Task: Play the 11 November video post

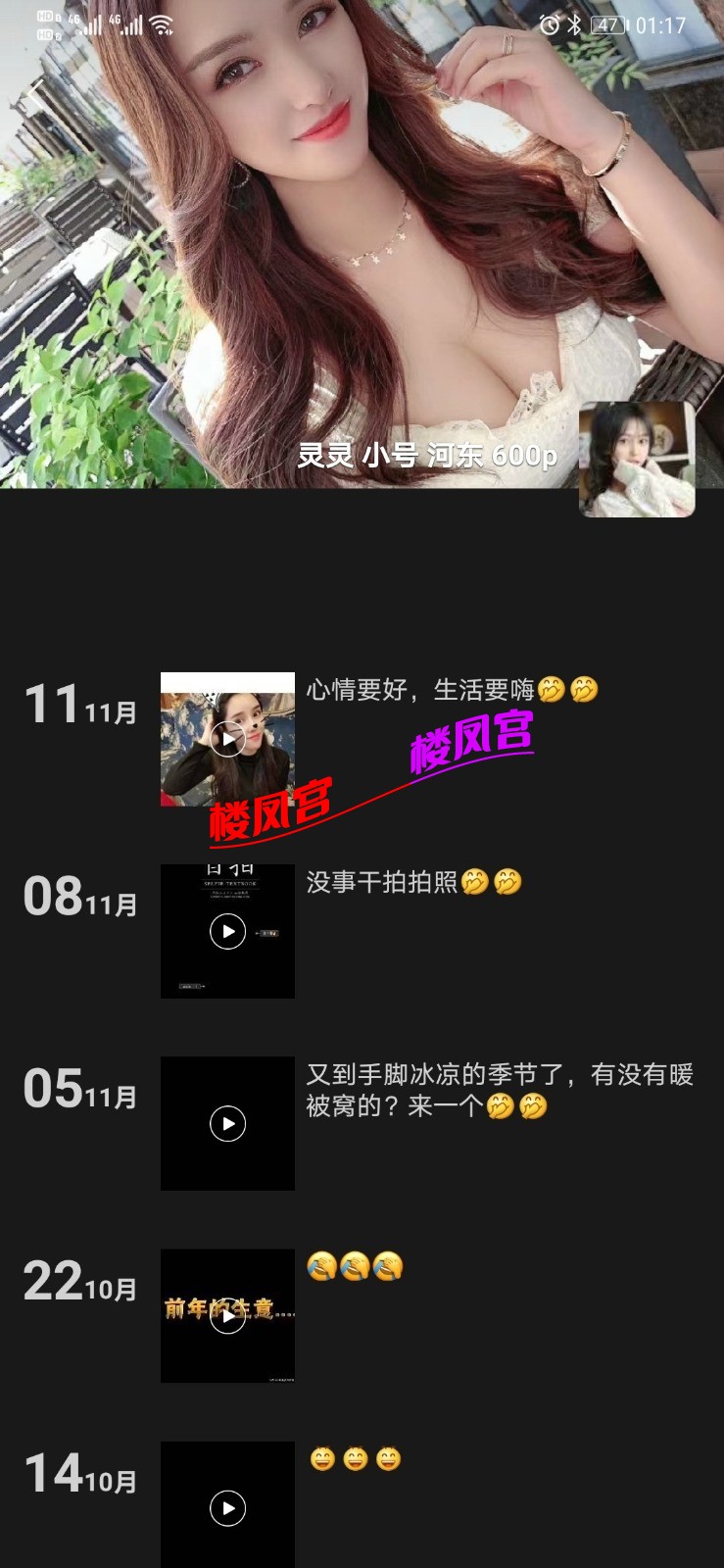Action: [x=227, y=739]
